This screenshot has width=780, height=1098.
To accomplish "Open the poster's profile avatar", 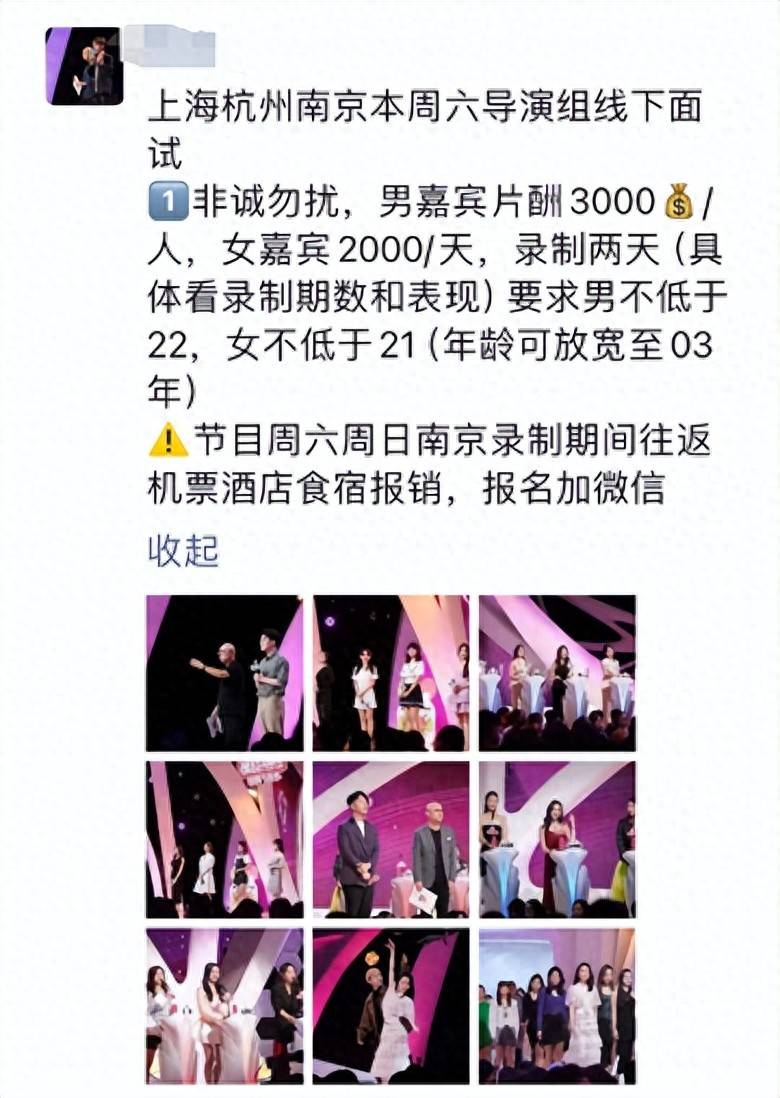I will tap(84, 66).
